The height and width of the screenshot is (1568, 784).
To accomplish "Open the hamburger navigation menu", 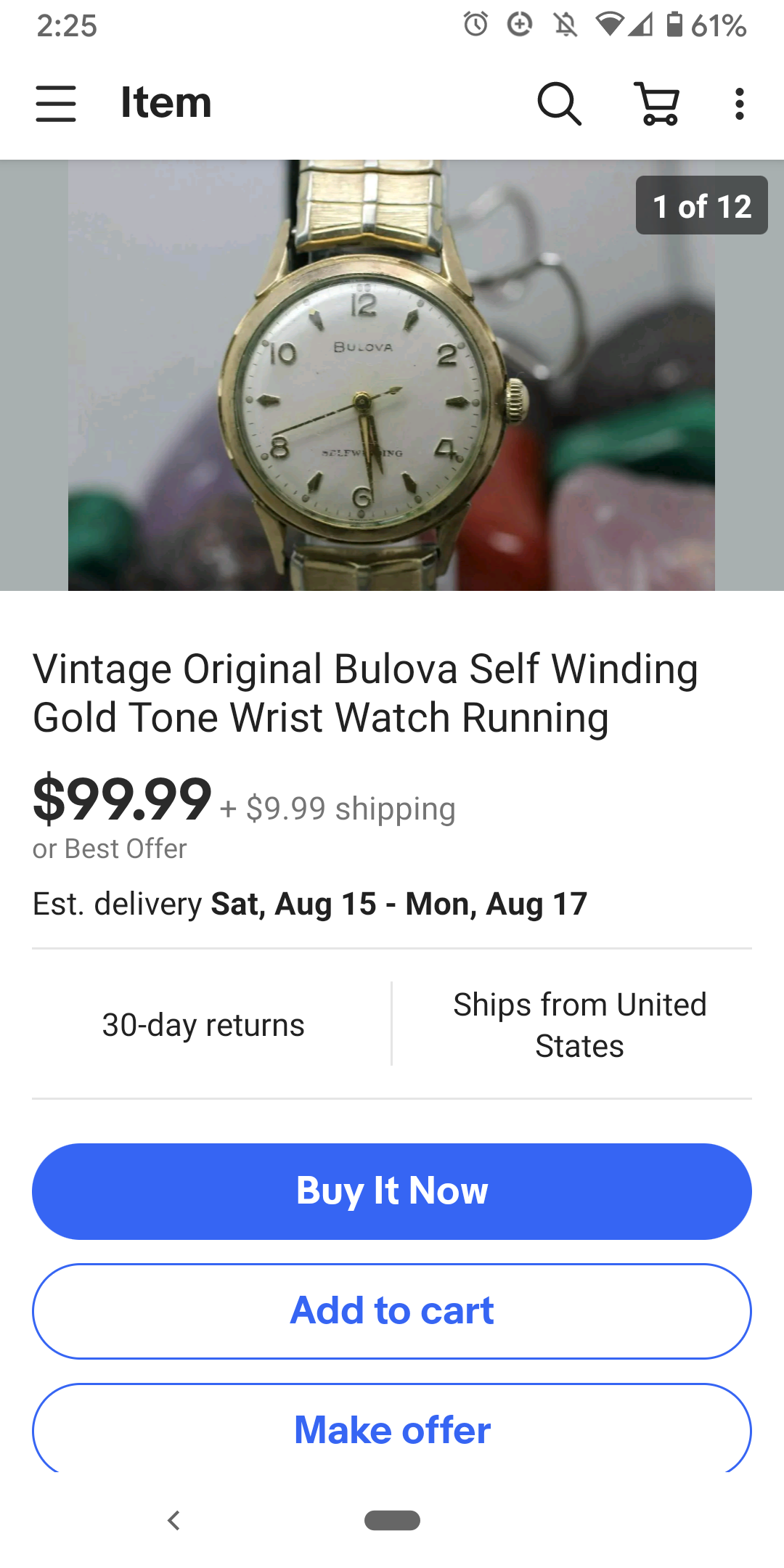I will pyautogui.click(x=56, y=103).
